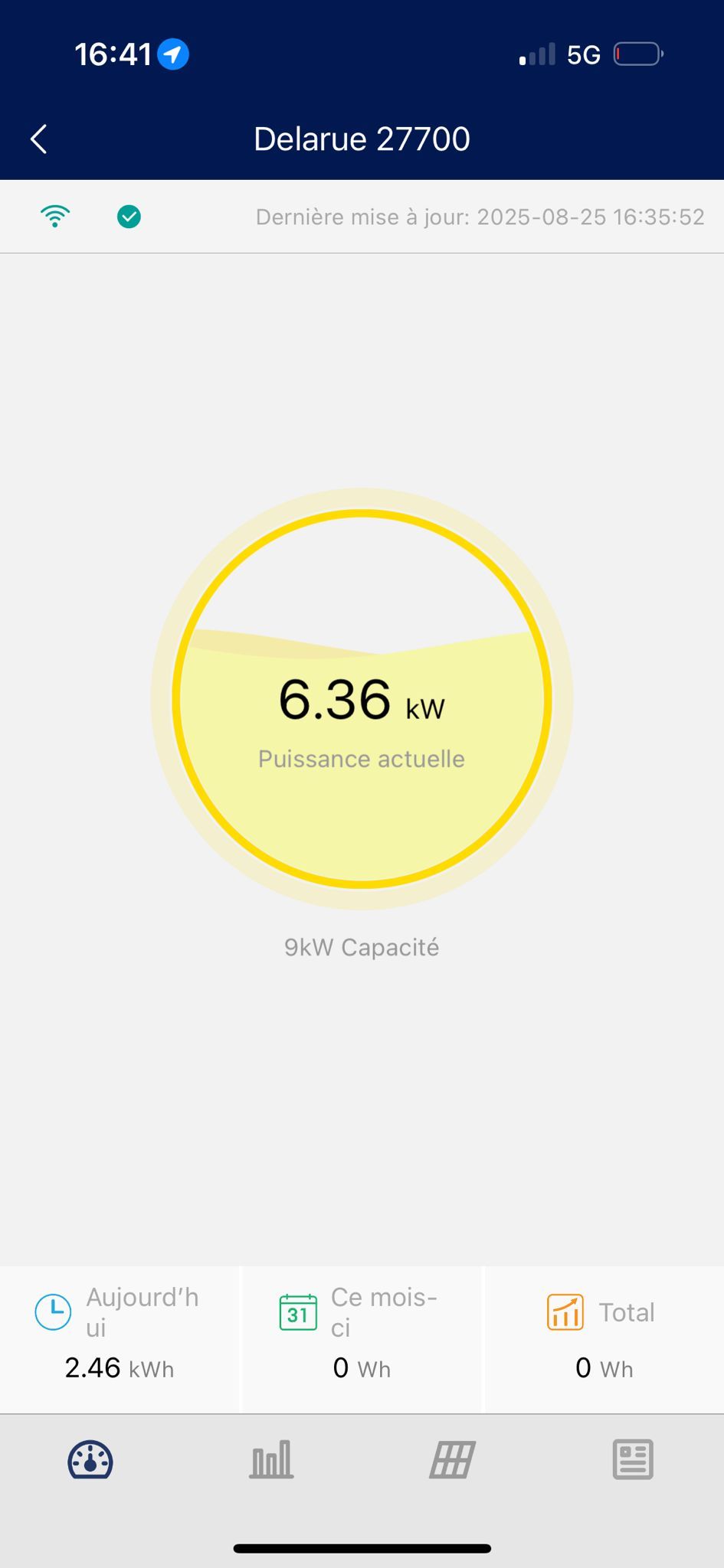Switch to the bar chart statistics tab
The height and width of the screenshot is (1568, 724).
[271, 1459]
